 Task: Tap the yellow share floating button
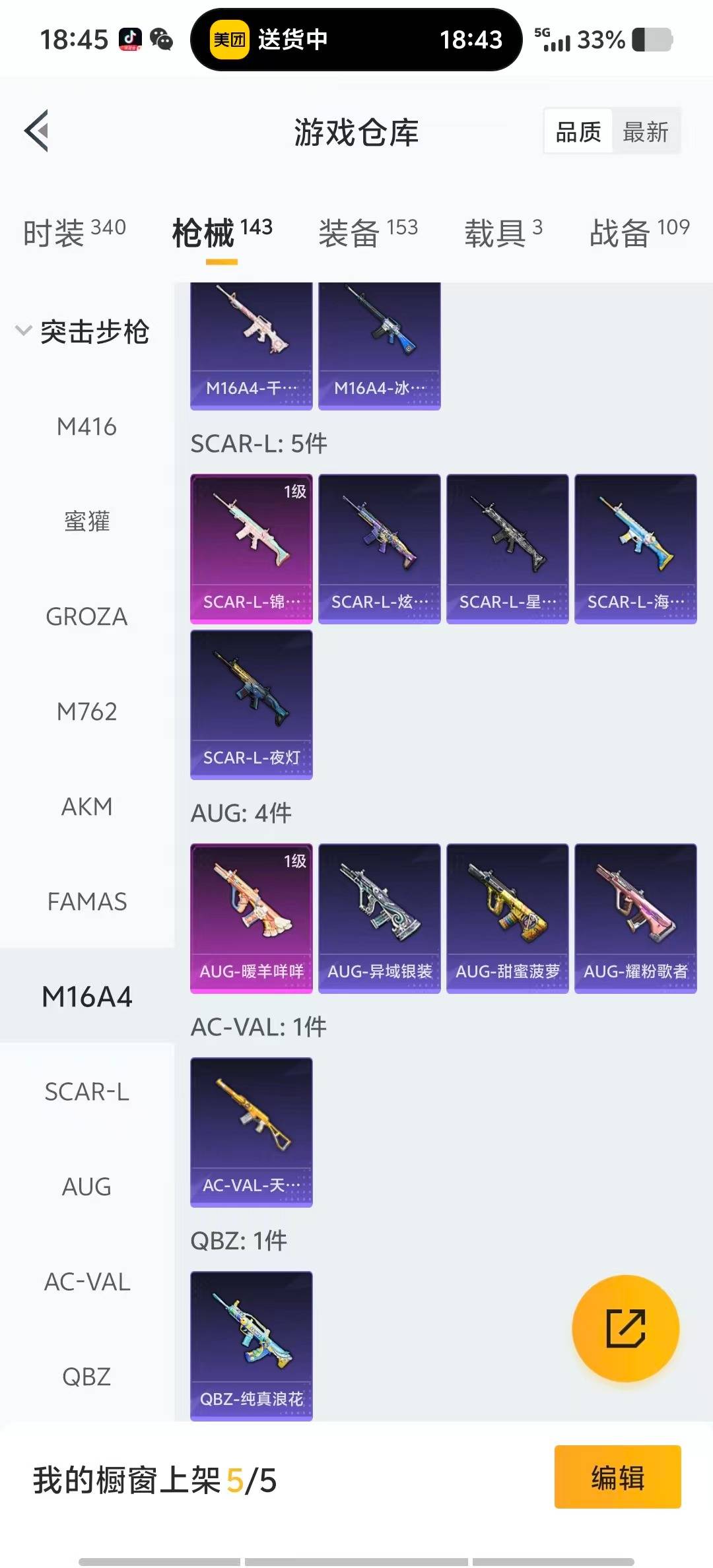point(625,1328)
